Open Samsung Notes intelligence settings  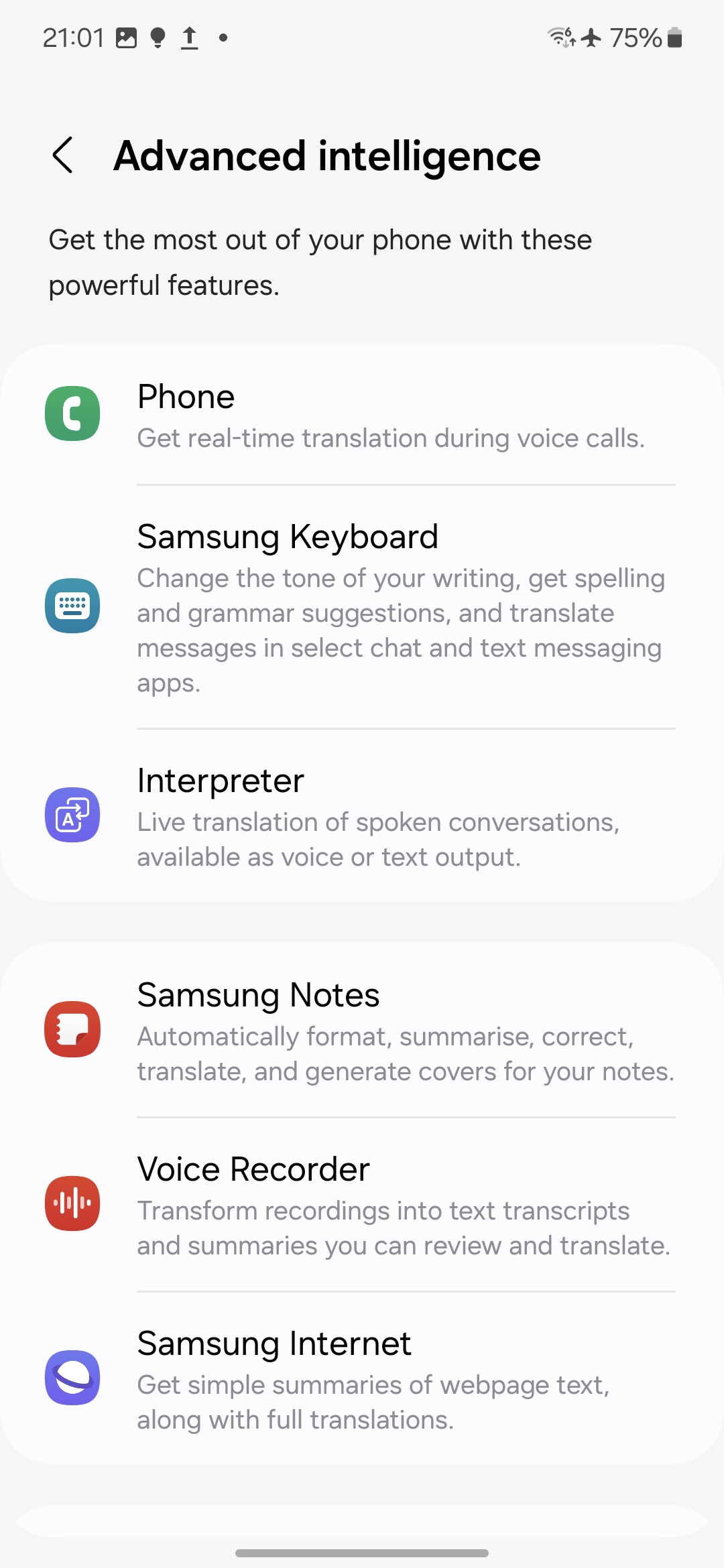[362, 1030]
